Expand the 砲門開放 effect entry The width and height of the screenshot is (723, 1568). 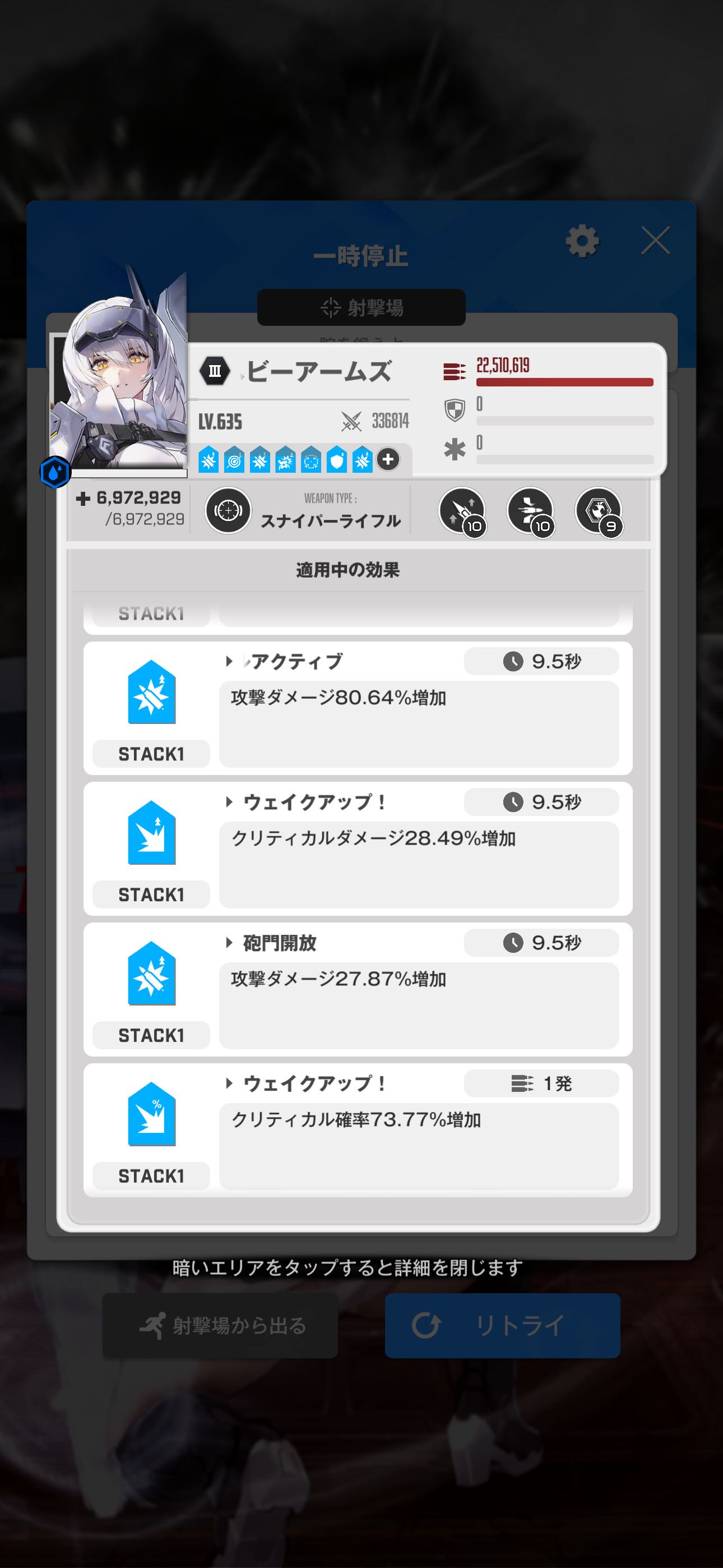point(230,943)
